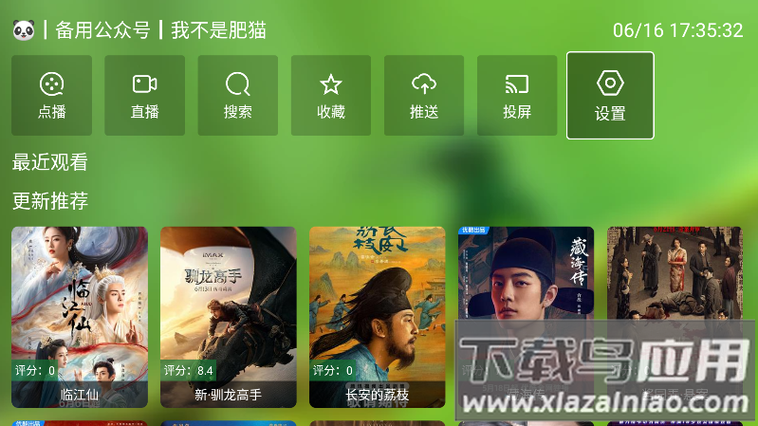
Task: View my 收藏 favorites
Action: coord(331,95)
